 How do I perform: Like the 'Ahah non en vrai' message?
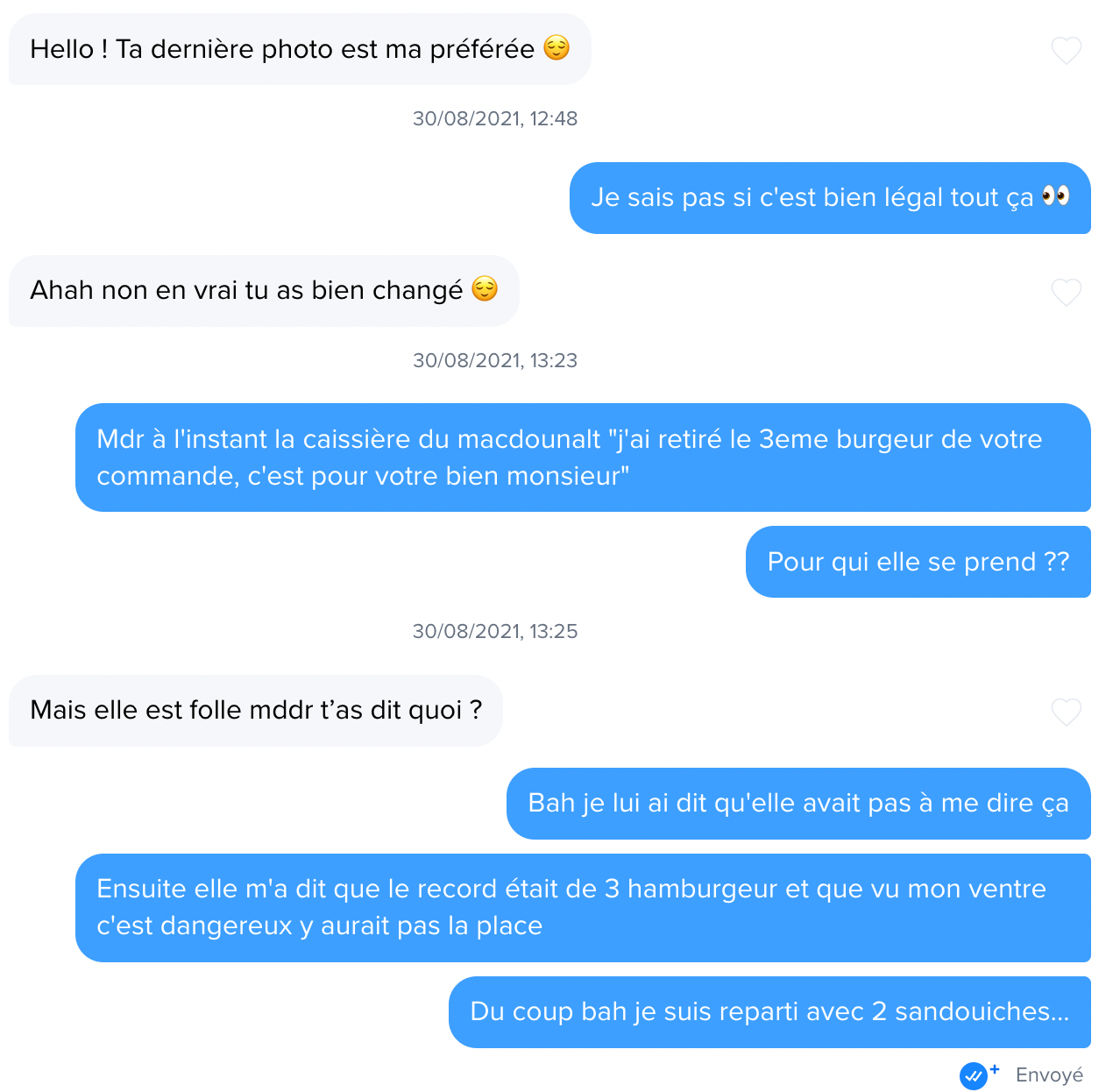coord(1066,292)
